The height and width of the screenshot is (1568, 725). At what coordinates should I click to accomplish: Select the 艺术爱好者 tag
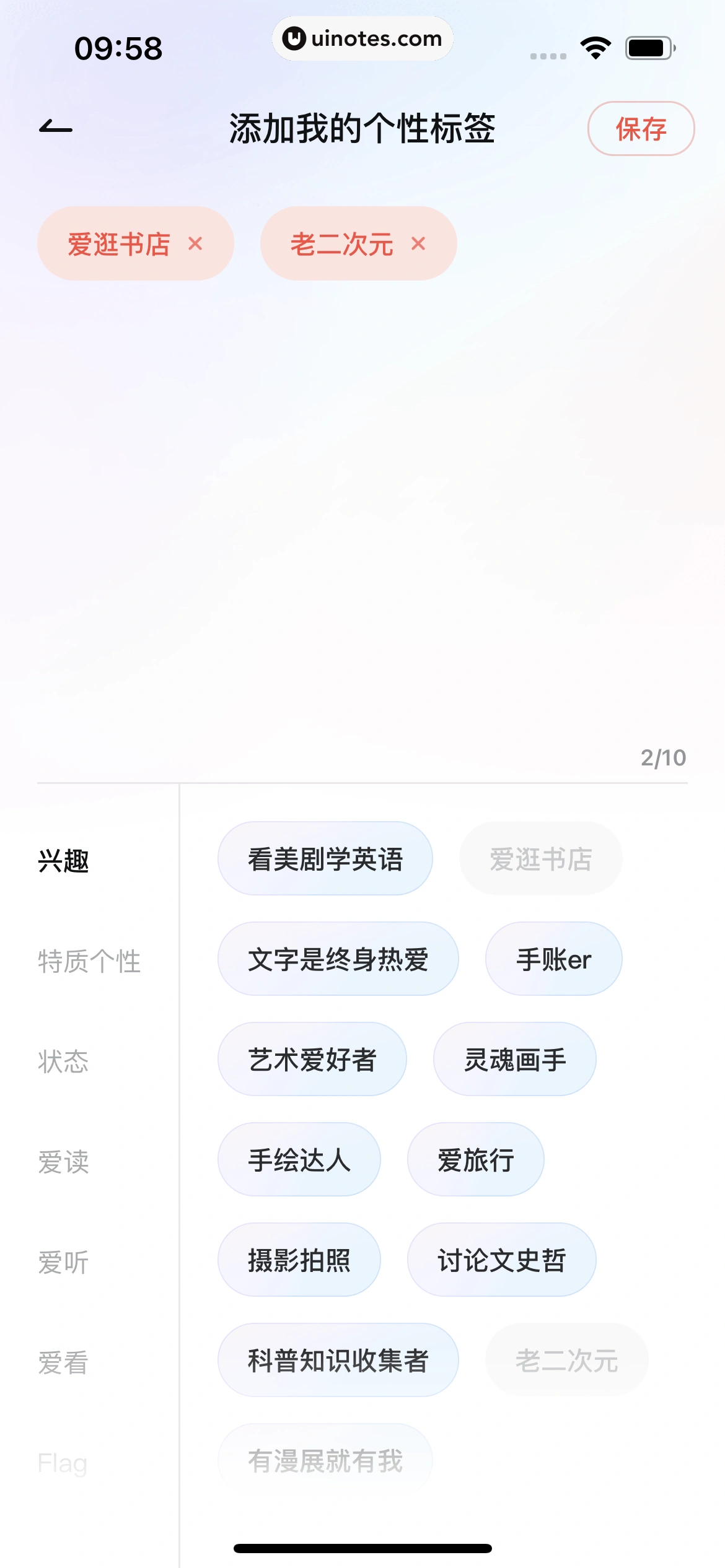(312, 1059)
